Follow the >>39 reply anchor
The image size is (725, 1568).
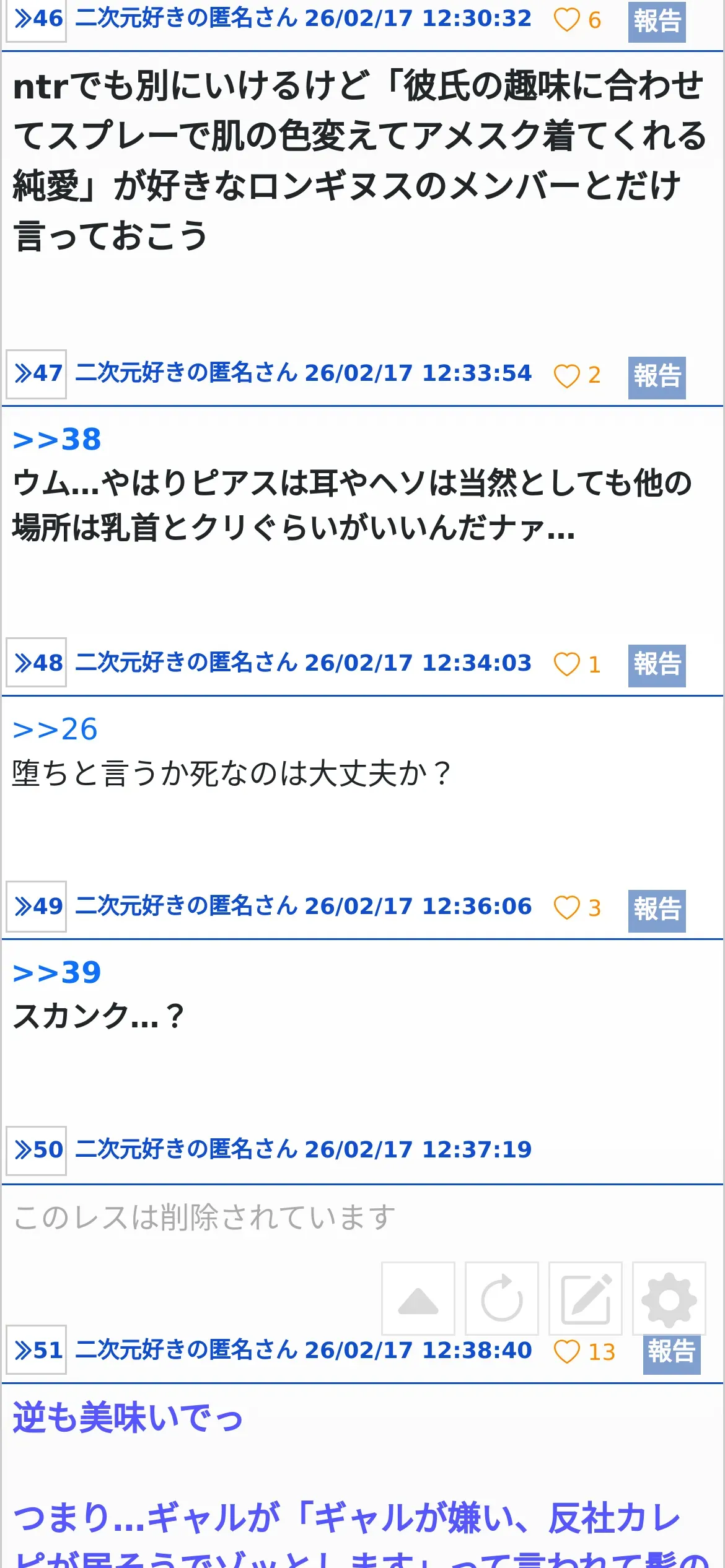point(57,972)
